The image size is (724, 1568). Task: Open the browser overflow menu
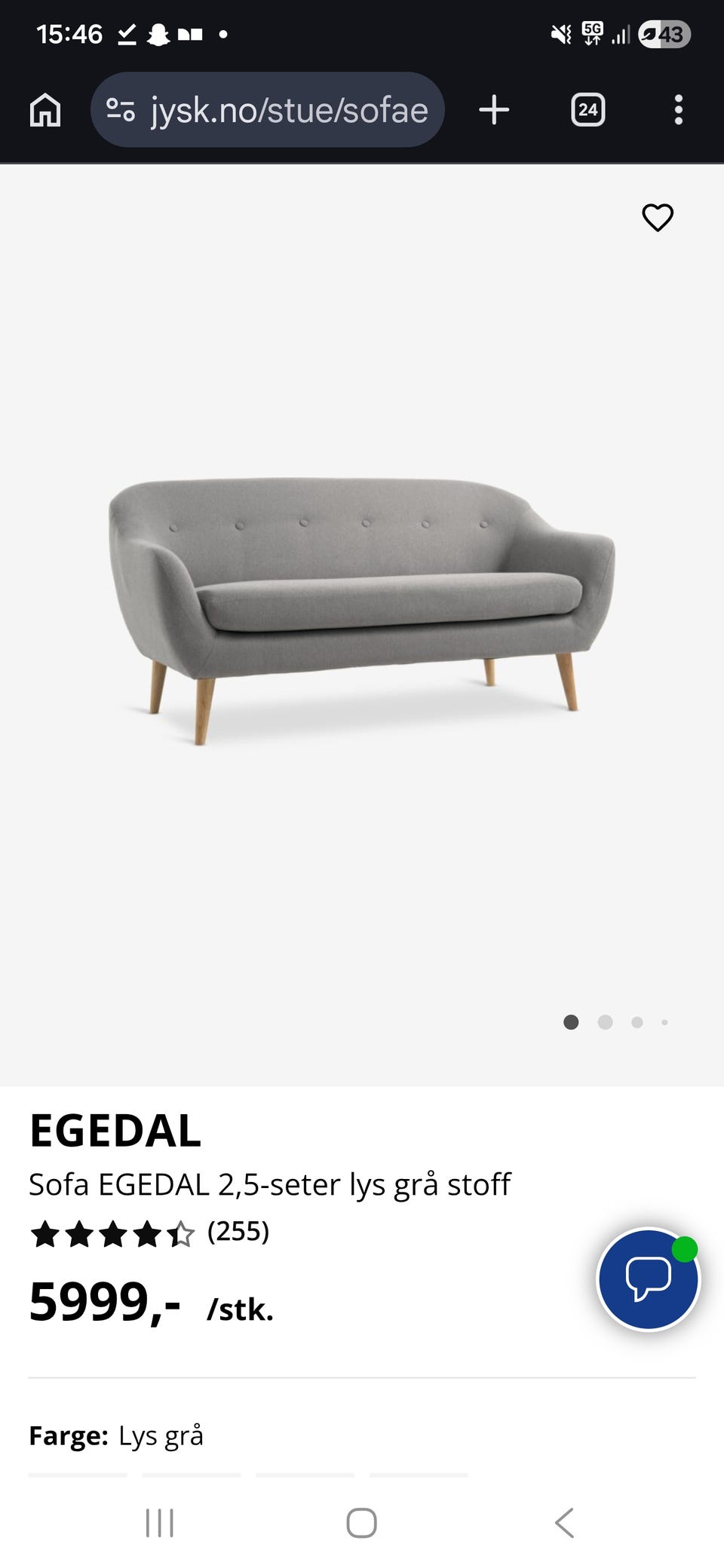[678, 110]
